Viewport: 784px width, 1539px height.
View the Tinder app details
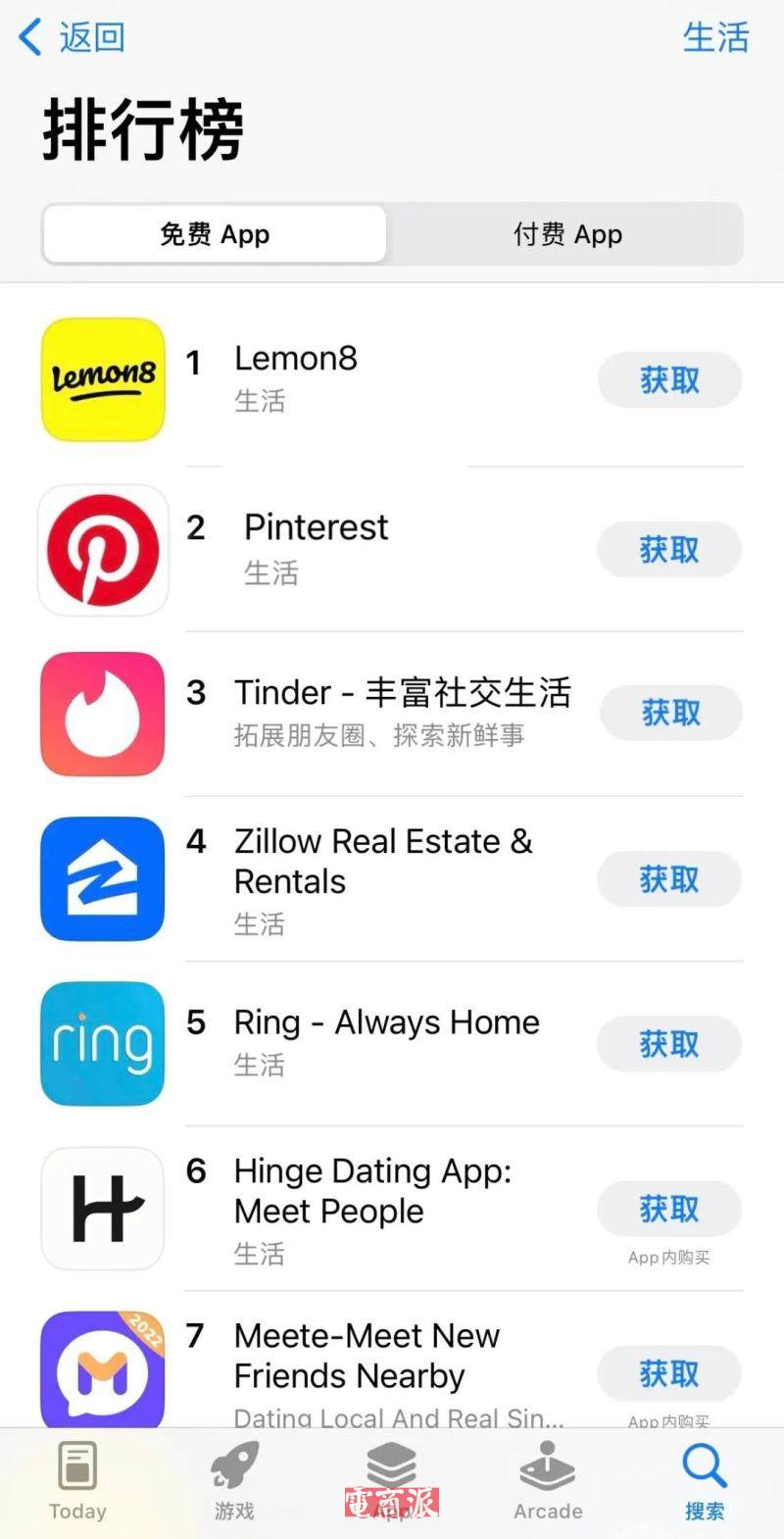tap(402, 693)
